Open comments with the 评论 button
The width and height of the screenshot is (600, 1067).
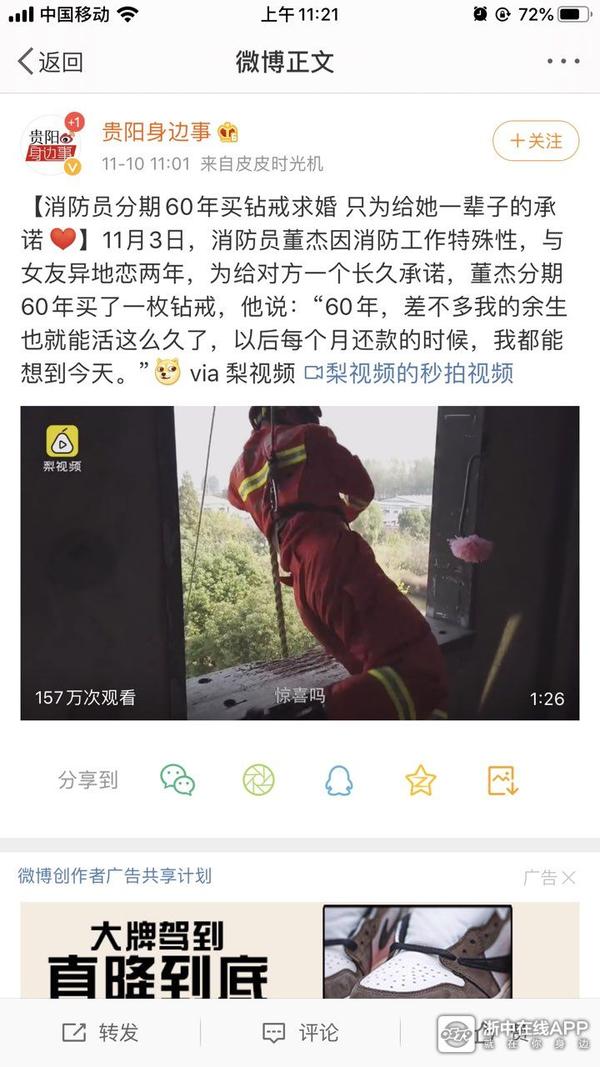tap(300, 1032)
